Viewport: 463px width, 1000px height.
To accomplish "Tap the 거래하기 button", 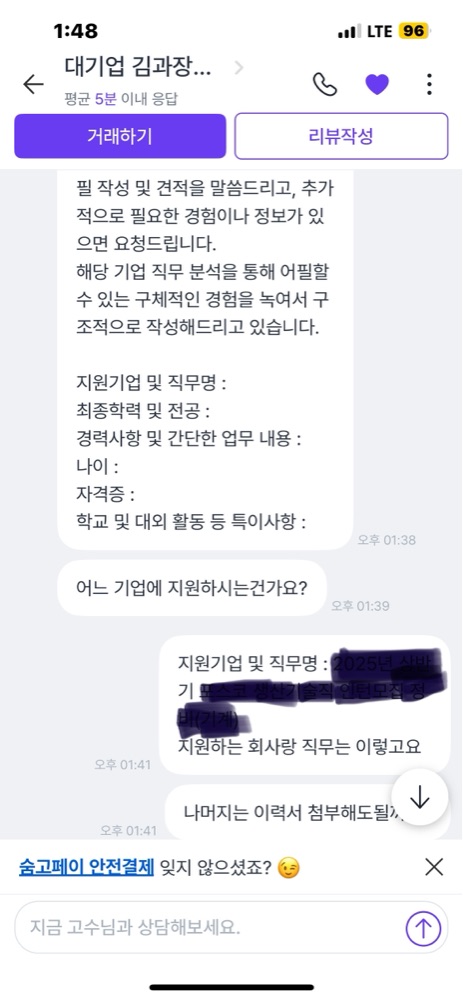I will pyautogui.click(x=120, y=136).
